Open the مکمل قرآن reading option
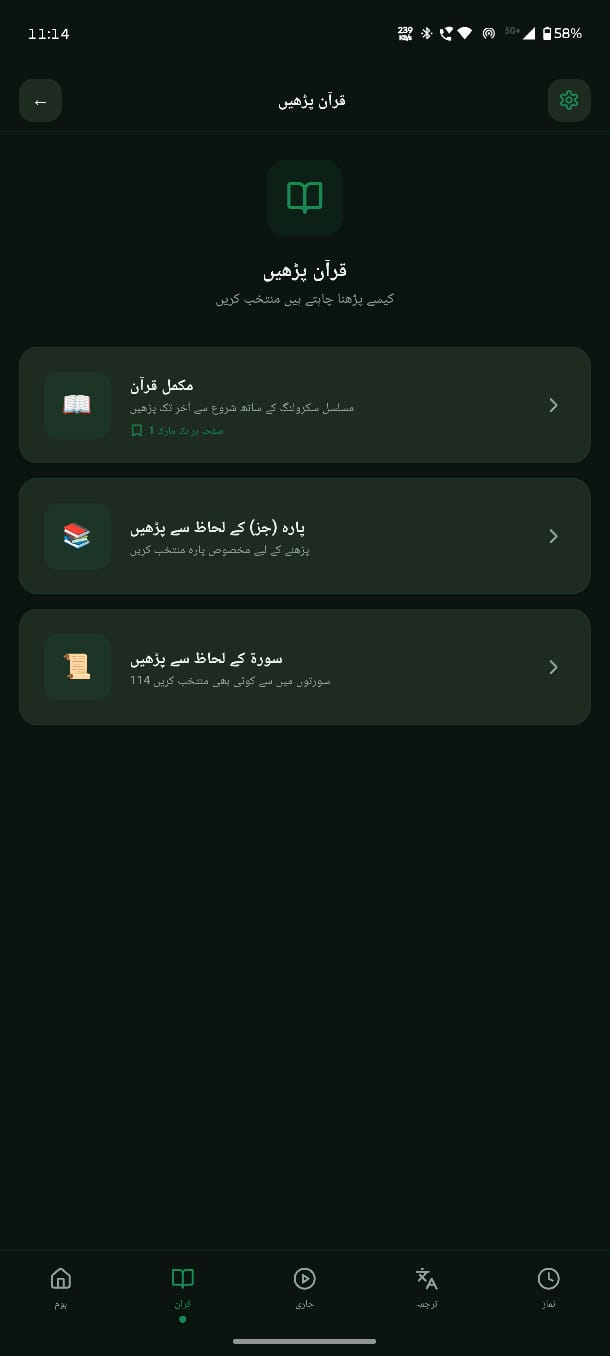The height and width of the screenshot is (1356, 610). pos(304,405)
